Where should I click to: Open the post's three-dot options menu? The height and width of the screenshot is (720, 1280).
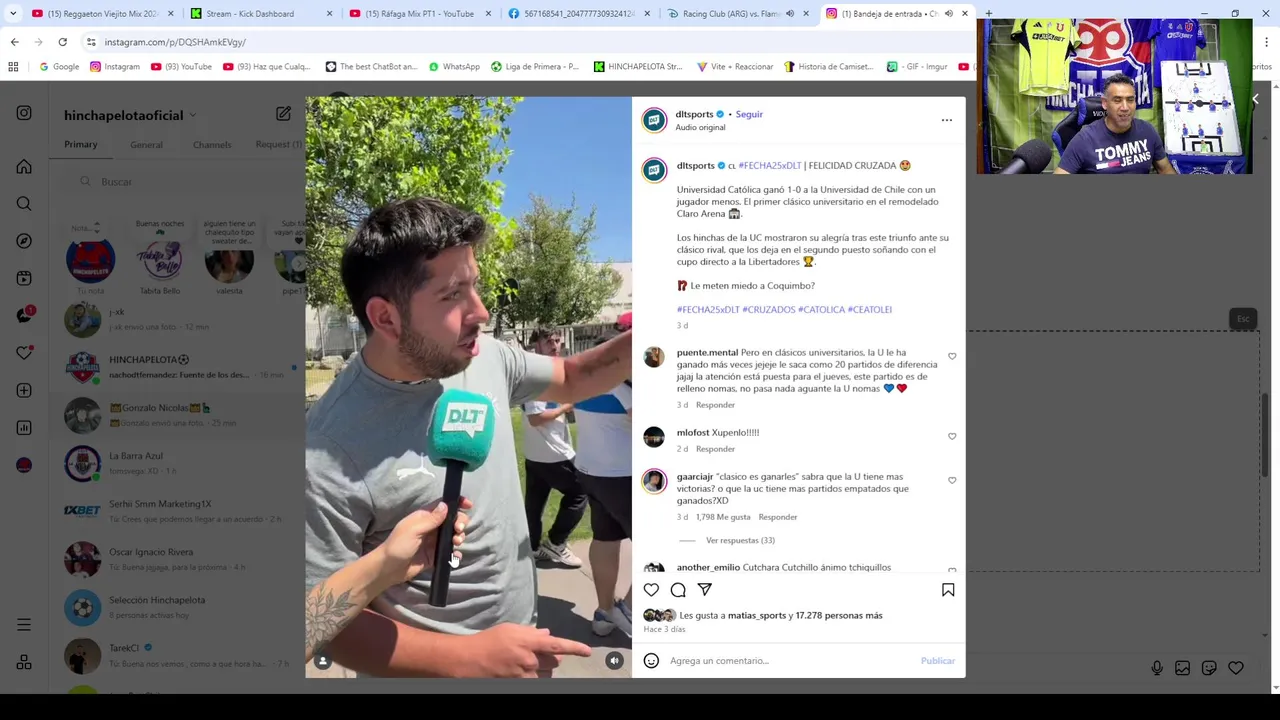(x=946, y=120)
